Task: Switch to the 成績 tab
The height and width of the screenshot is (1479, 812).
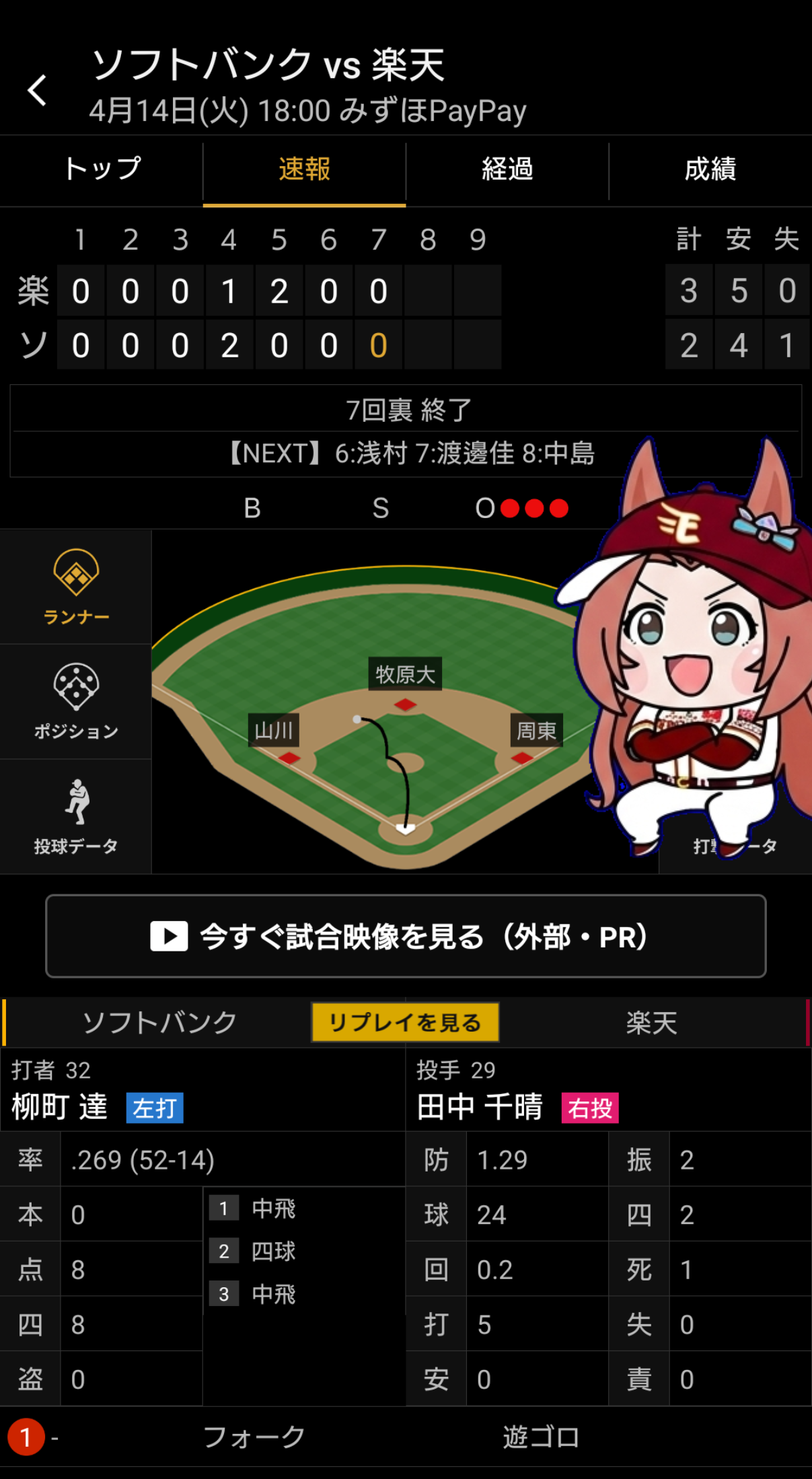Action: [710, 169]
